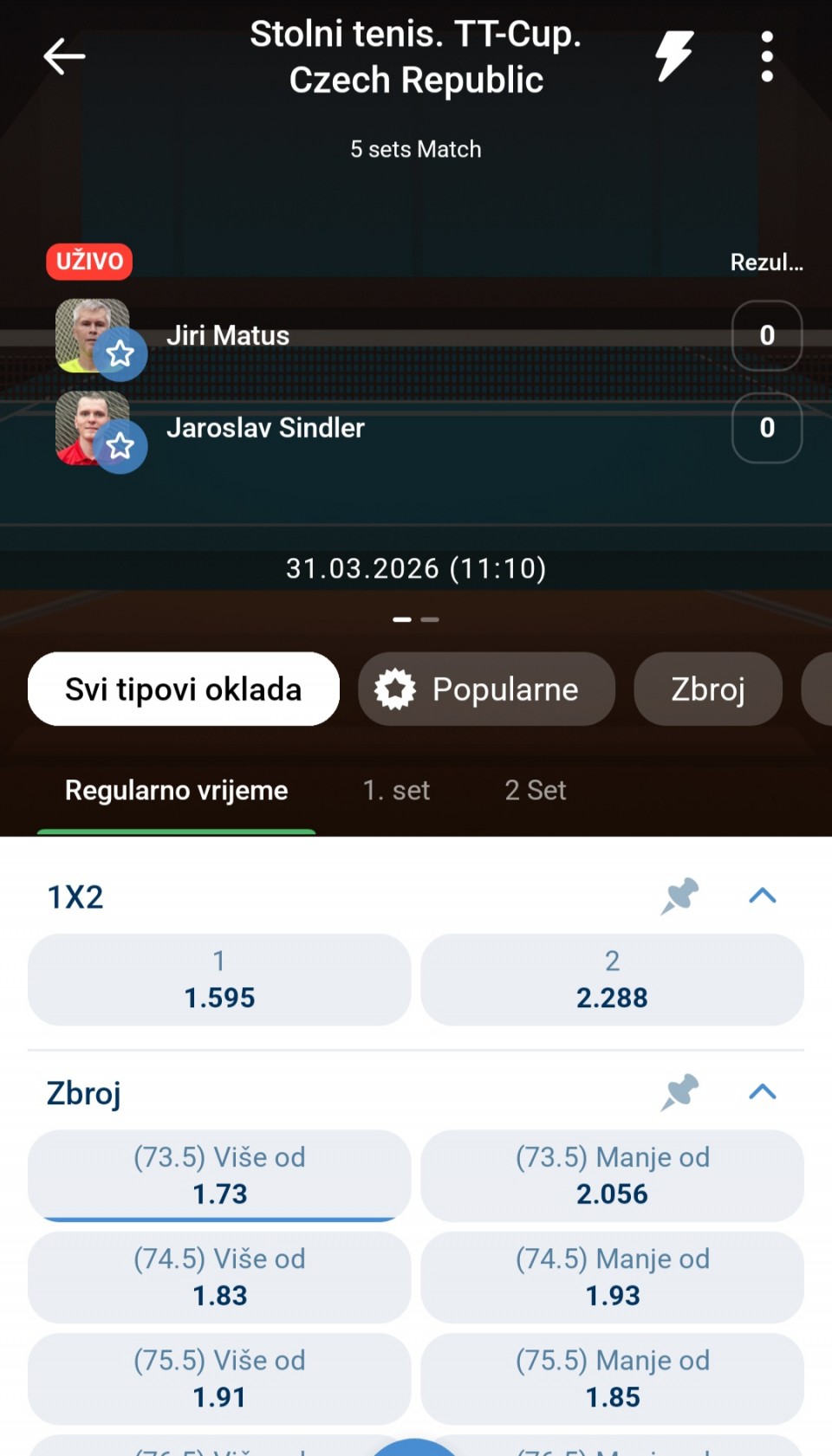The width and height of the screenshot is (832, 1456).
Task: Go back using the arrow
Action: [x=64, y=57]
